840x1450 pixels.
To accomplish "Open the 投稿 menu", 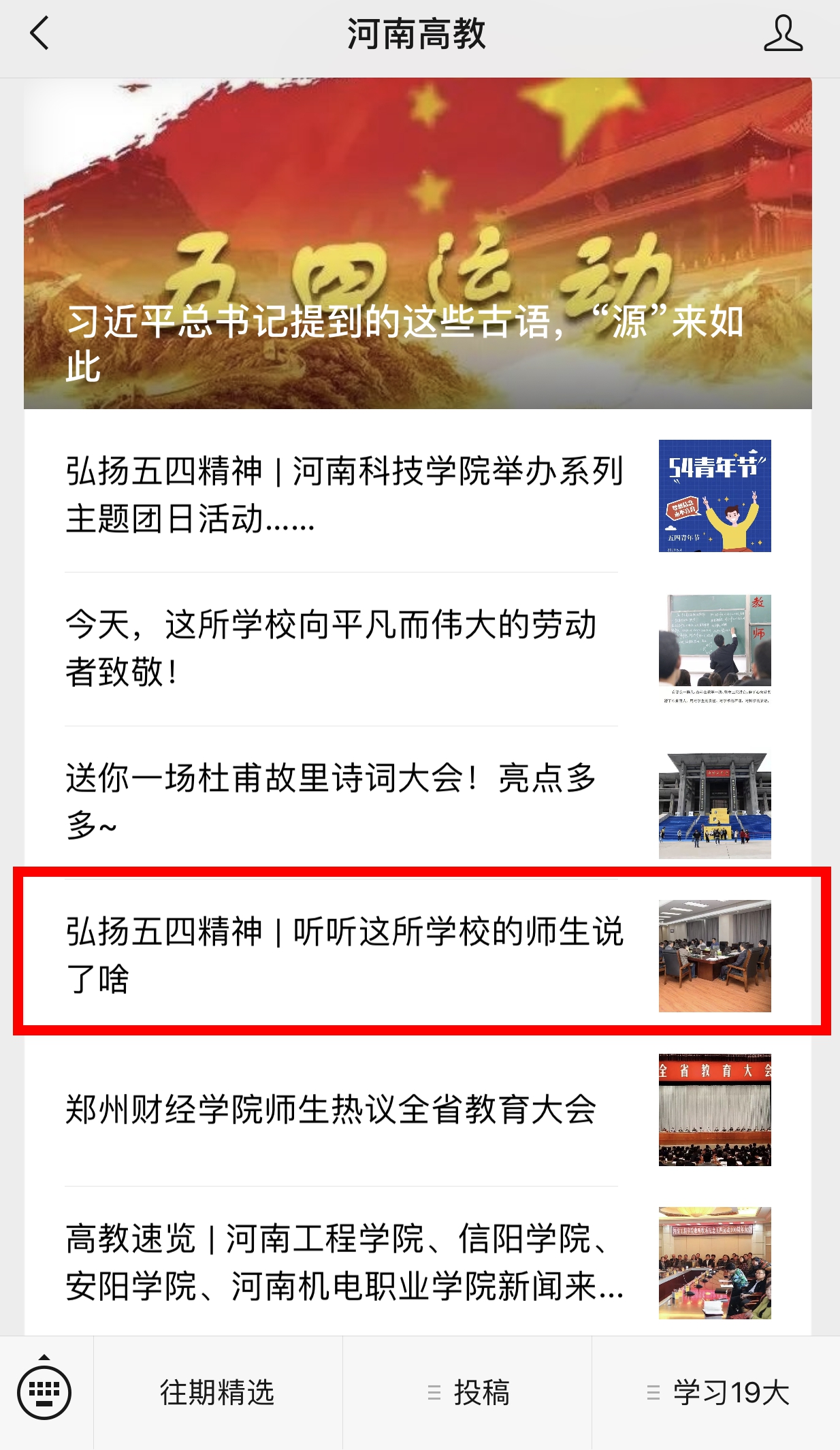I will click(x=468, y=1393).
